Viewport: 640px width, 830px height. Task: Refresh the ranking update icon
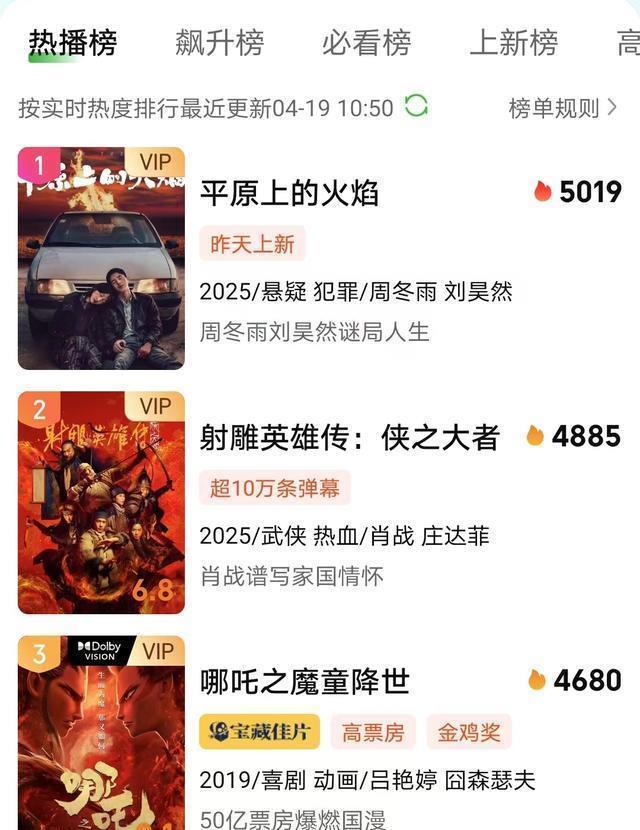(x=416, y=106)
